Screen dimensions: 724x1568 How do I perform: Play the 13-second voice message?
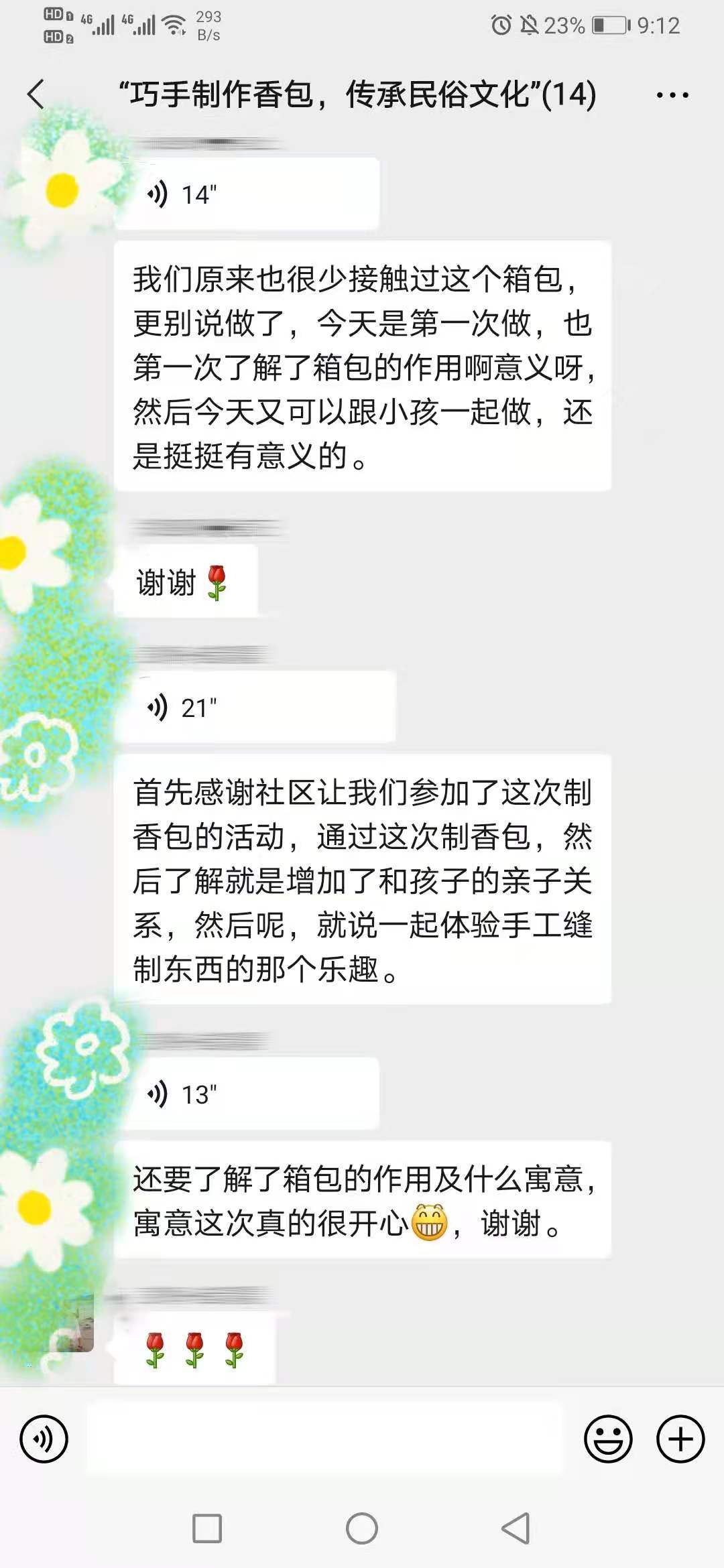[247, 1094]
